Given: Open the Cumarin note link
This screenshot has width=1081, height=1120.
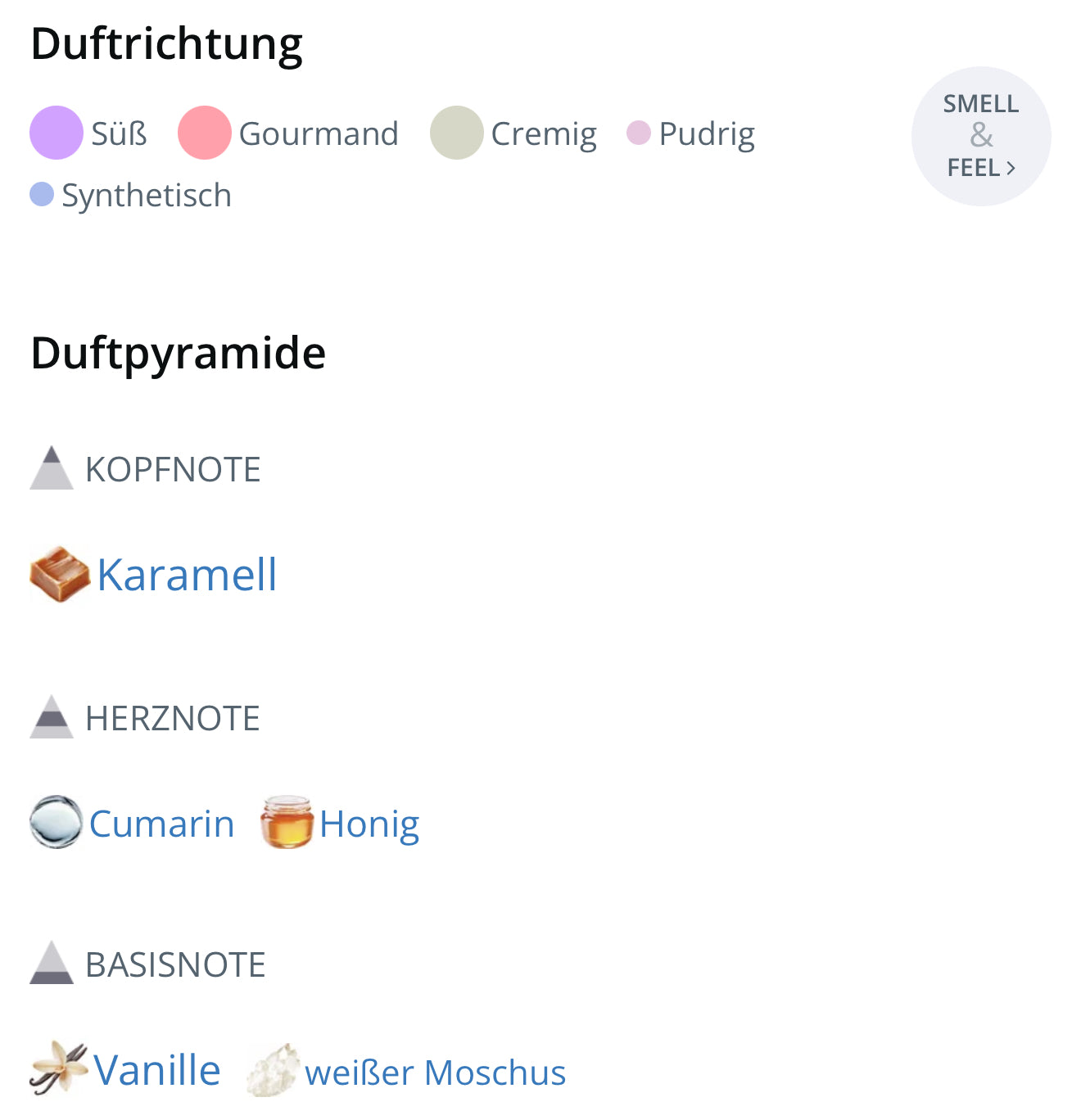Looking at the screenshot, I should [161, 824].
